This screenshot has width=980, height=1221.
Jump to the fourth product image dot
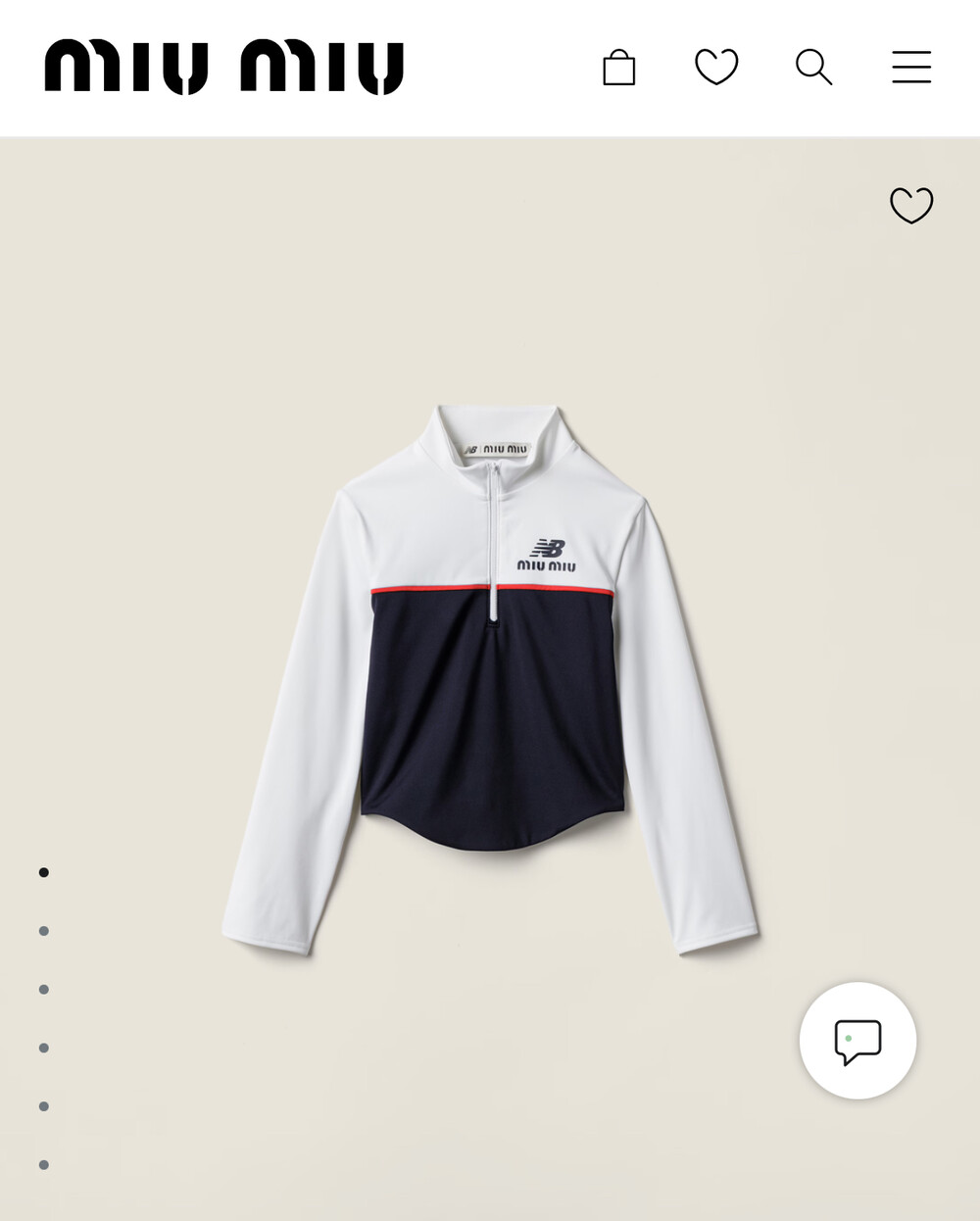pyautogui.click(x=44, y=1048)
